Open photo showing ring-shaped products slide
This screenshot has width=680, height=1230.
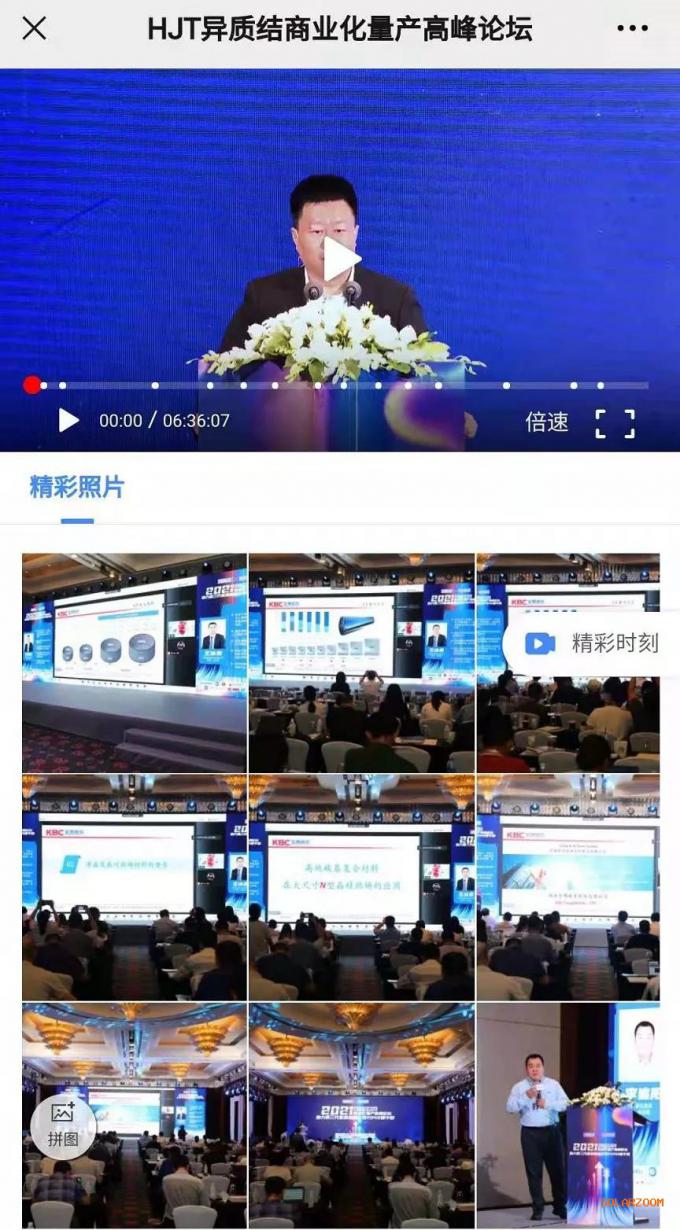(134, 660)
